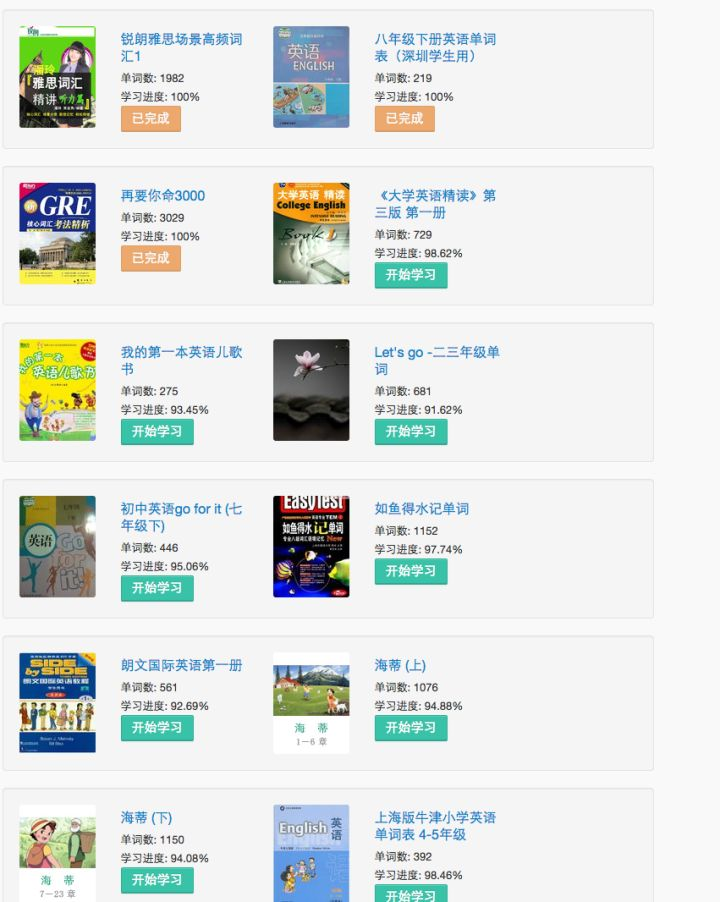Open the 八年级下册英语单词表 title link
The image size is (720, 902).
tap(435, 48)
